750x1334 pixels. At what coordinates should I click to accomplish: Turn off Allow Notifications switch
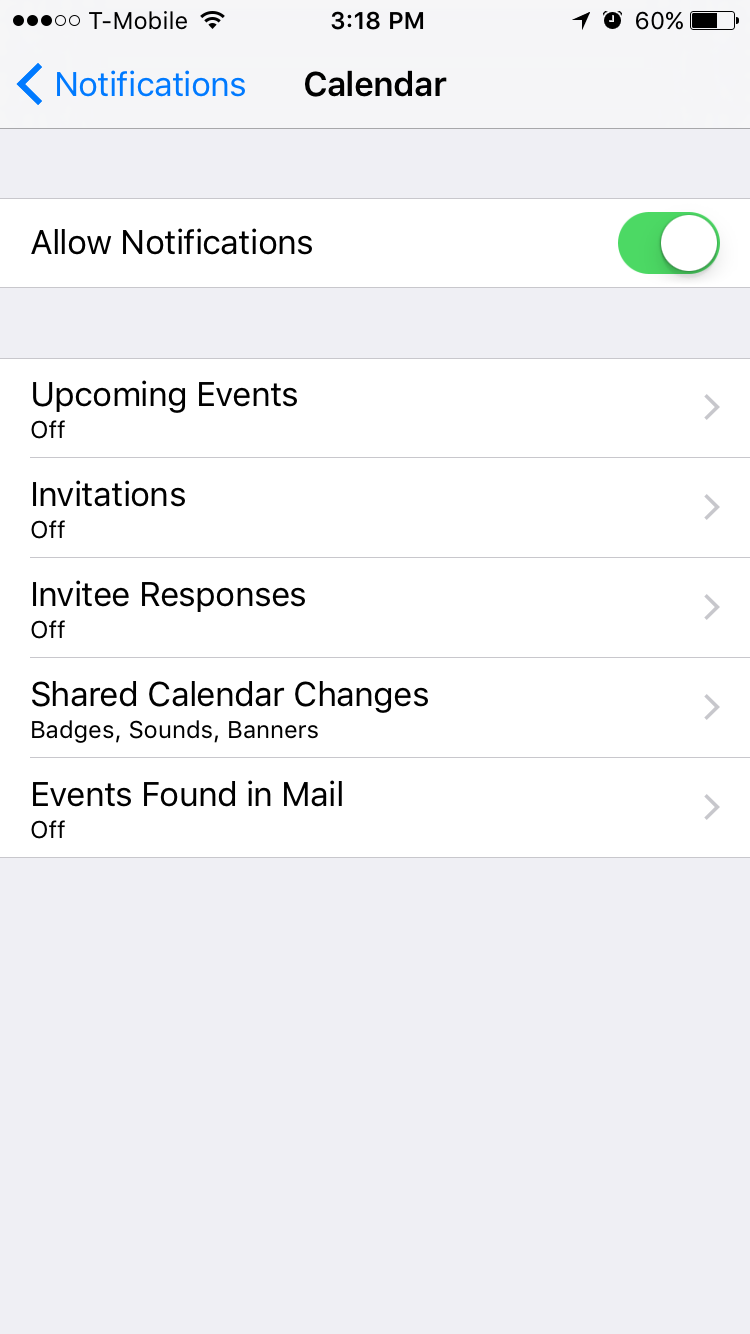click(669, 243)
